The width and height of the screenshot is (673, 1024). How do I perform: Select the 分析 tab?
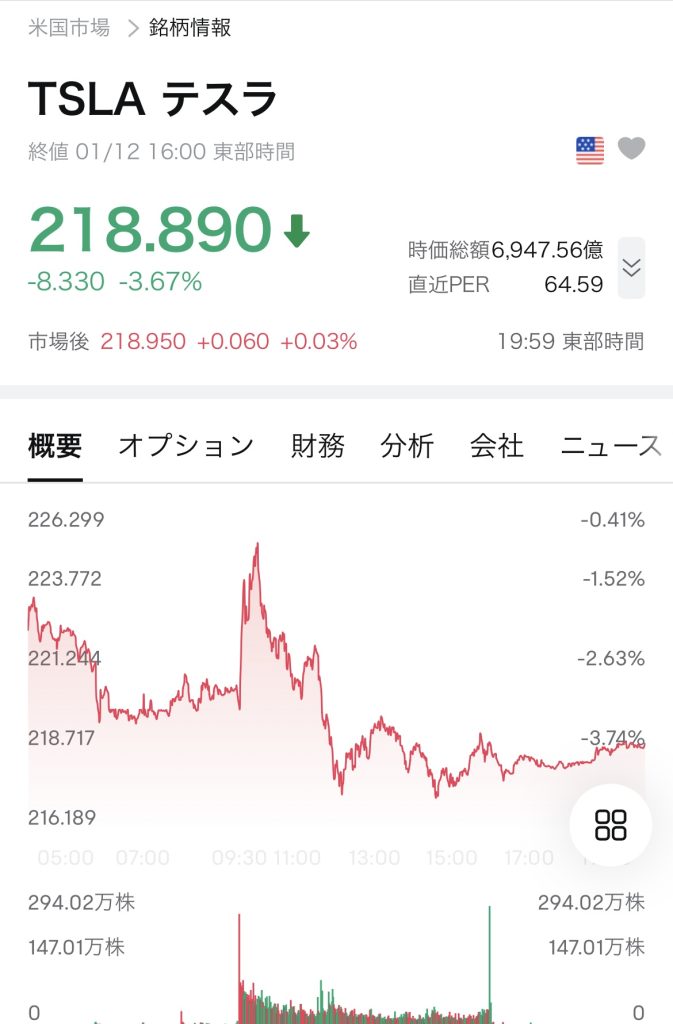pos(407,446)
